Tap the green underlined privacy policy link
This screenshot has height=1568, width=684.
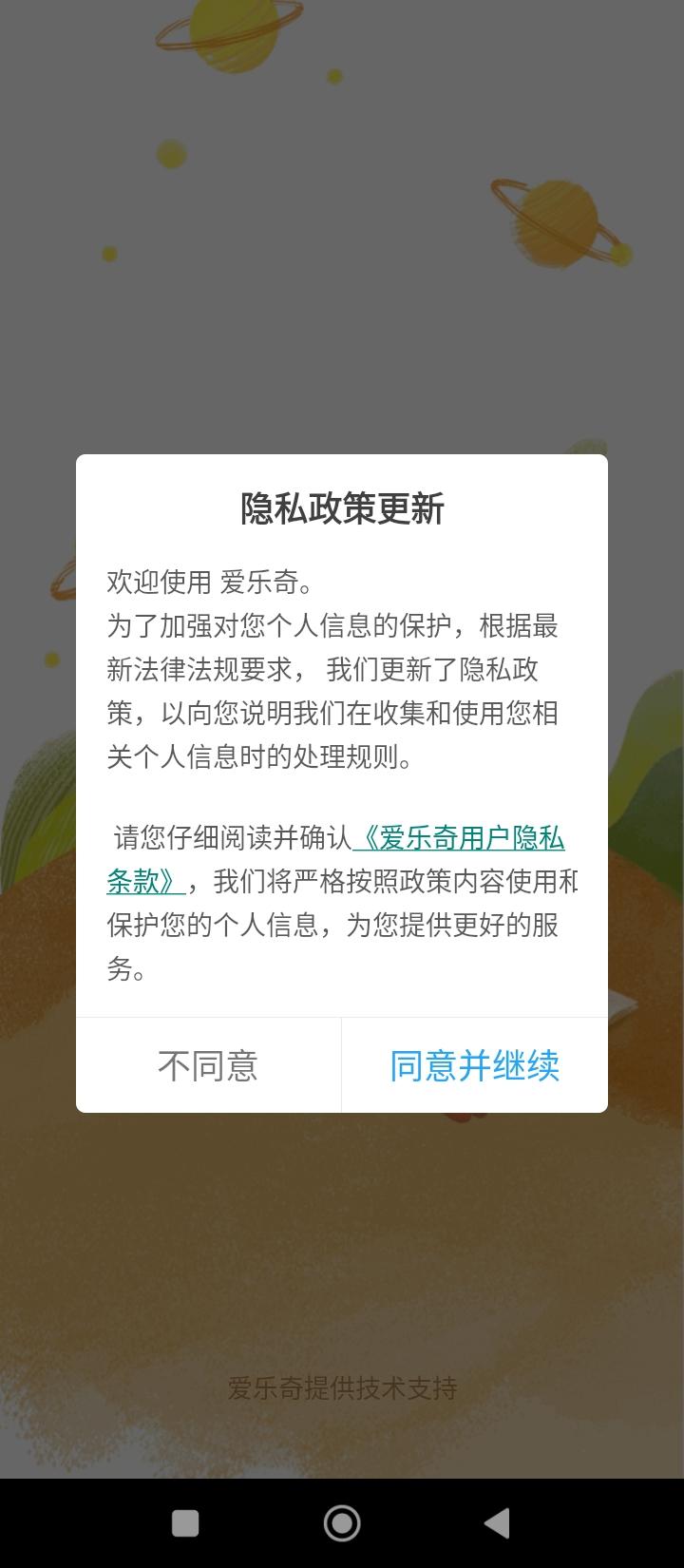(463, 838)
